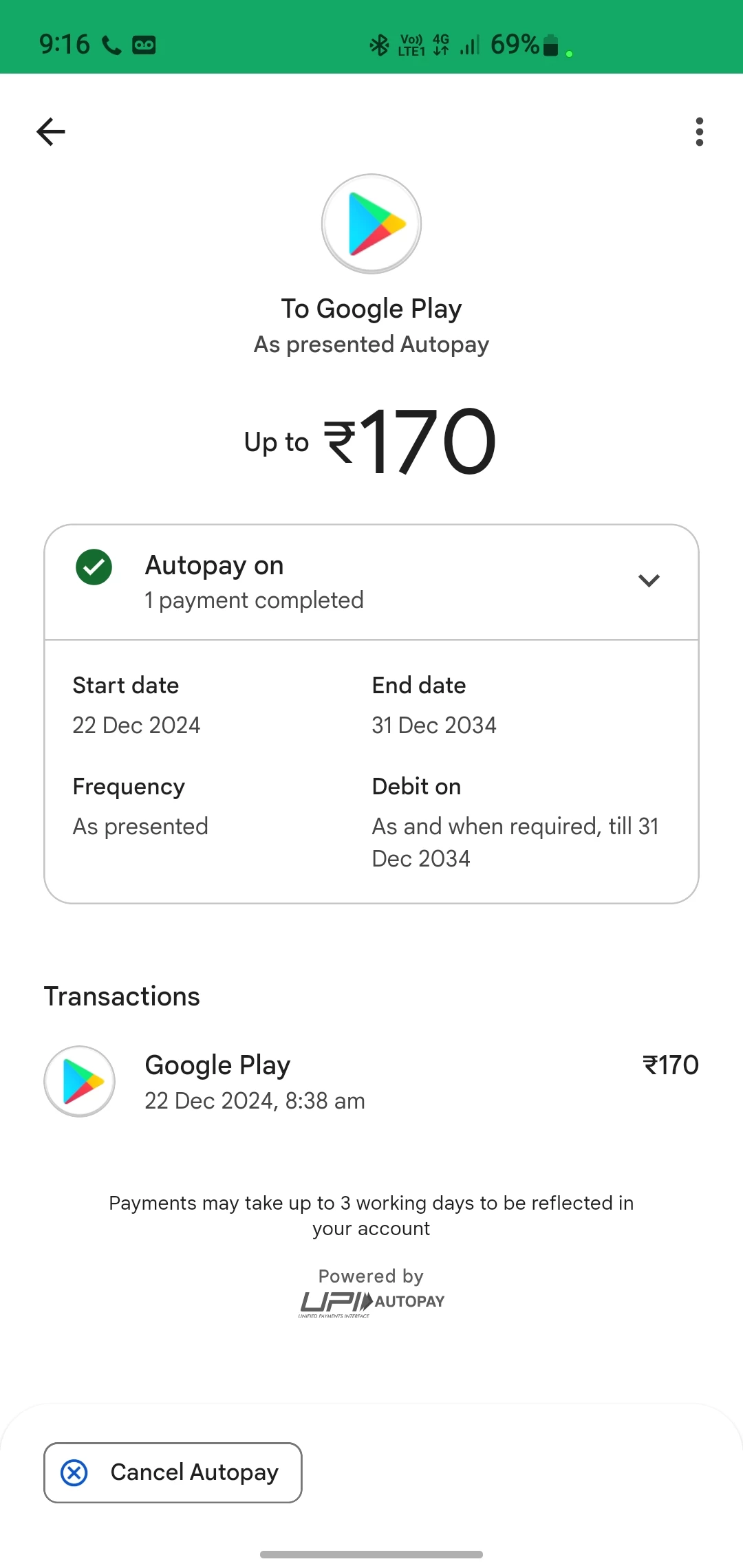Tap the Cancel Autopay button
The width and height of the screenshot is (743, 1568).
173,1472
